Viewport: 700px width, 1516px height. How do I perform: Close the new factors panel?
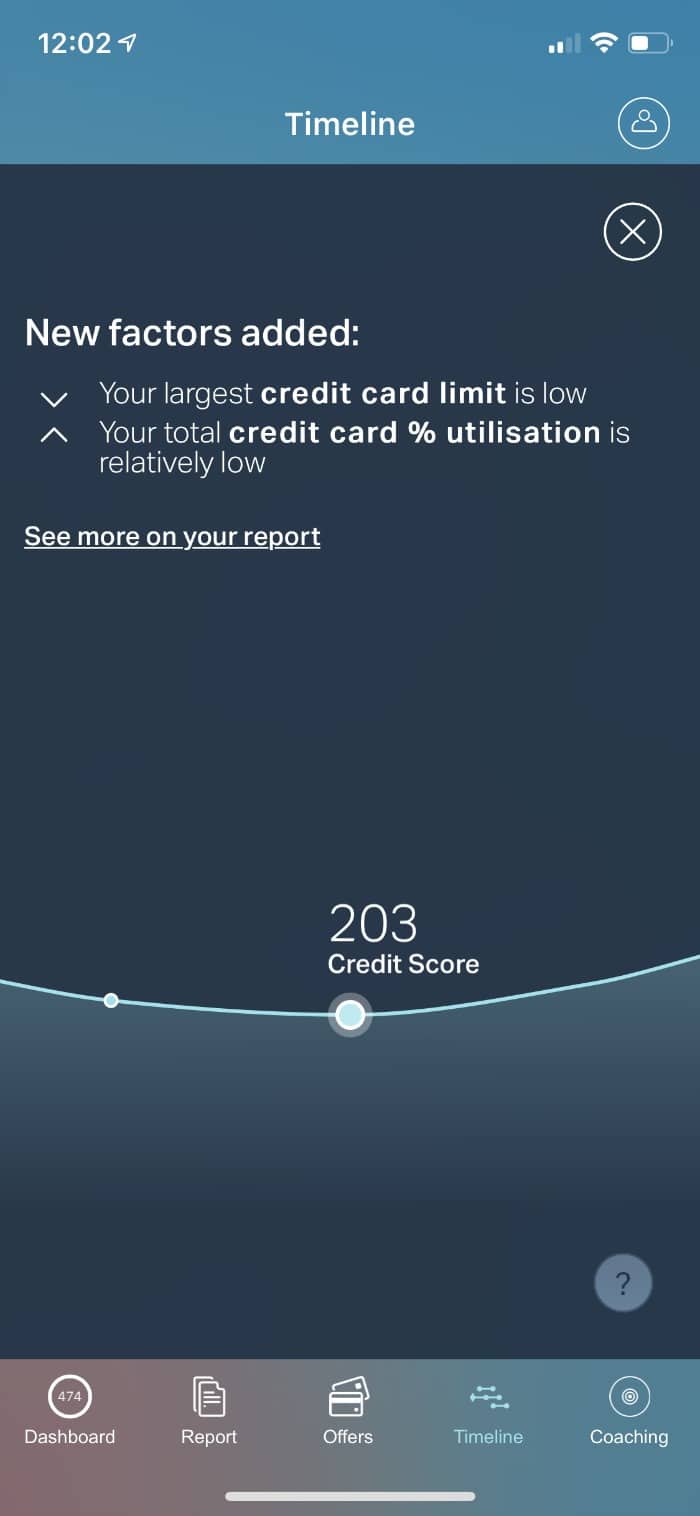click(x=633, y=232)
